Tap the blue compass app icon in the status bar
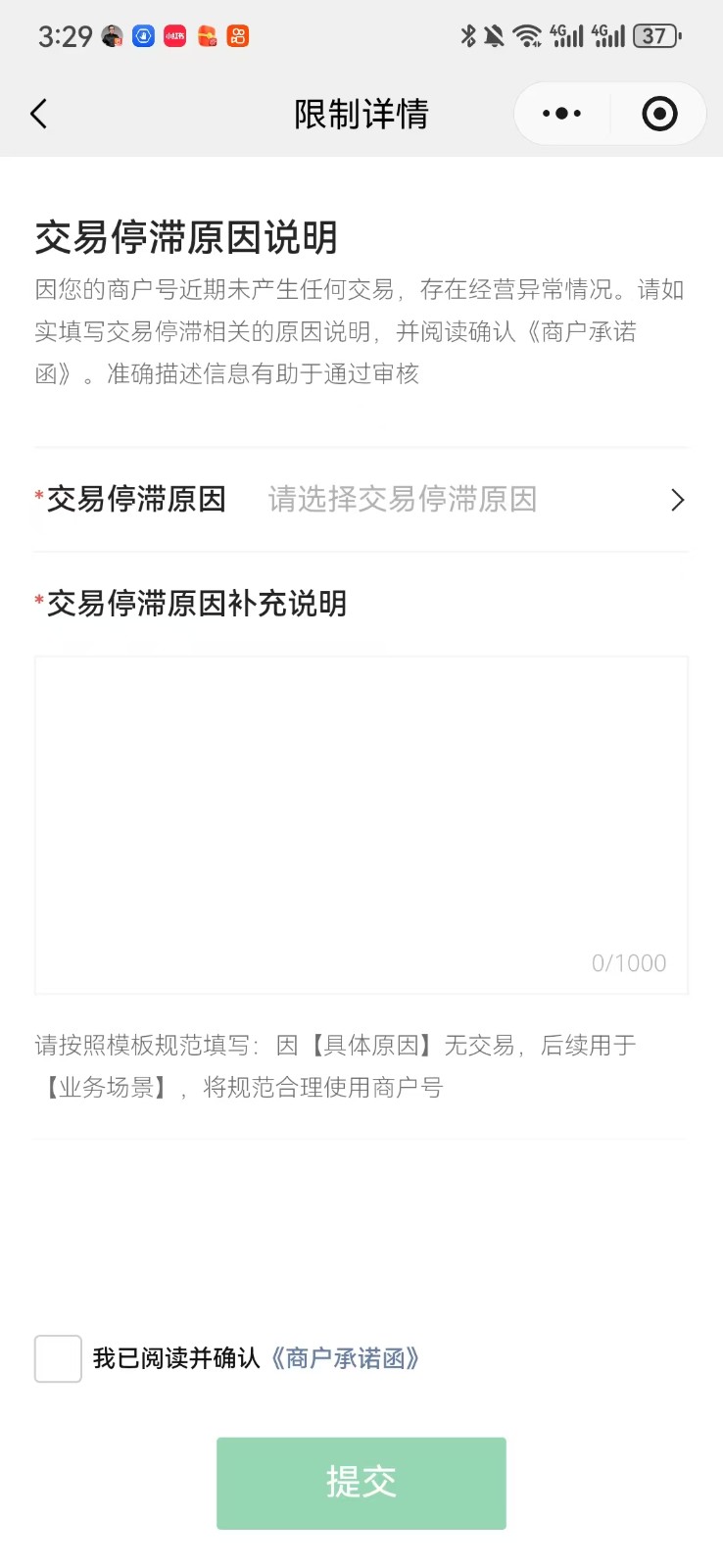Screen dimensions: 723x1568 coord(141,36)
